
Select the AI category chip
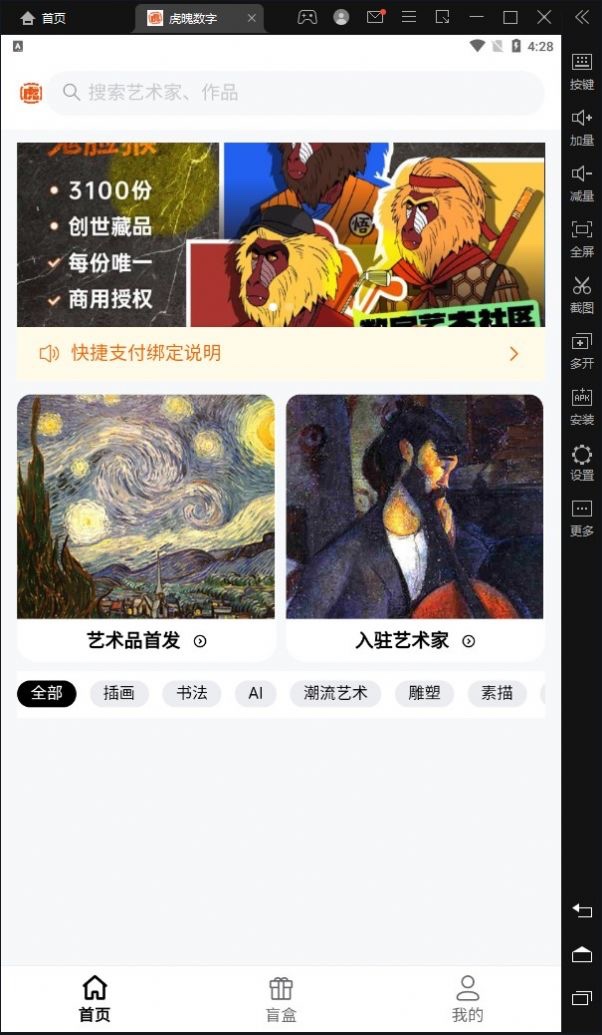[256, 693]
